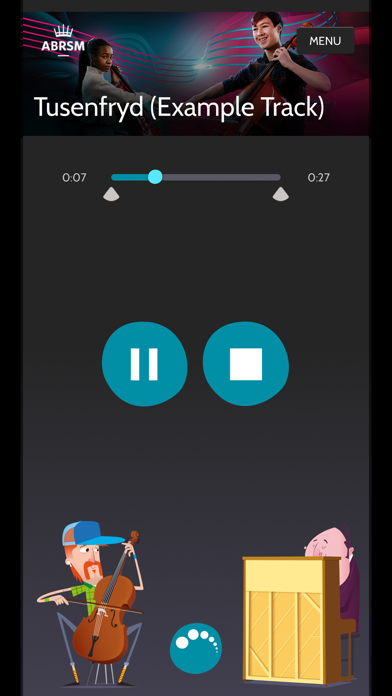The height and width of the screenshot is (696, 392).
Task: Stop the track playback
Action: tap(246, 364)
